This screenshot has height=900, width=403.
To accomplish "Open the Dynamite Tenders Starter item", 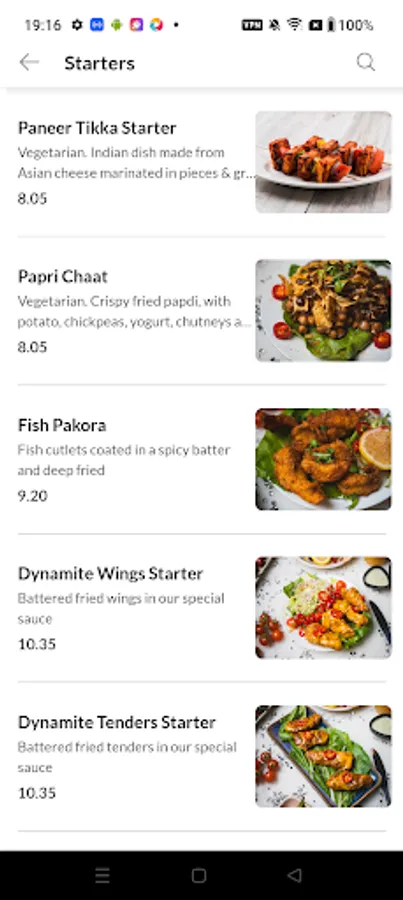I will click(202, 757).
